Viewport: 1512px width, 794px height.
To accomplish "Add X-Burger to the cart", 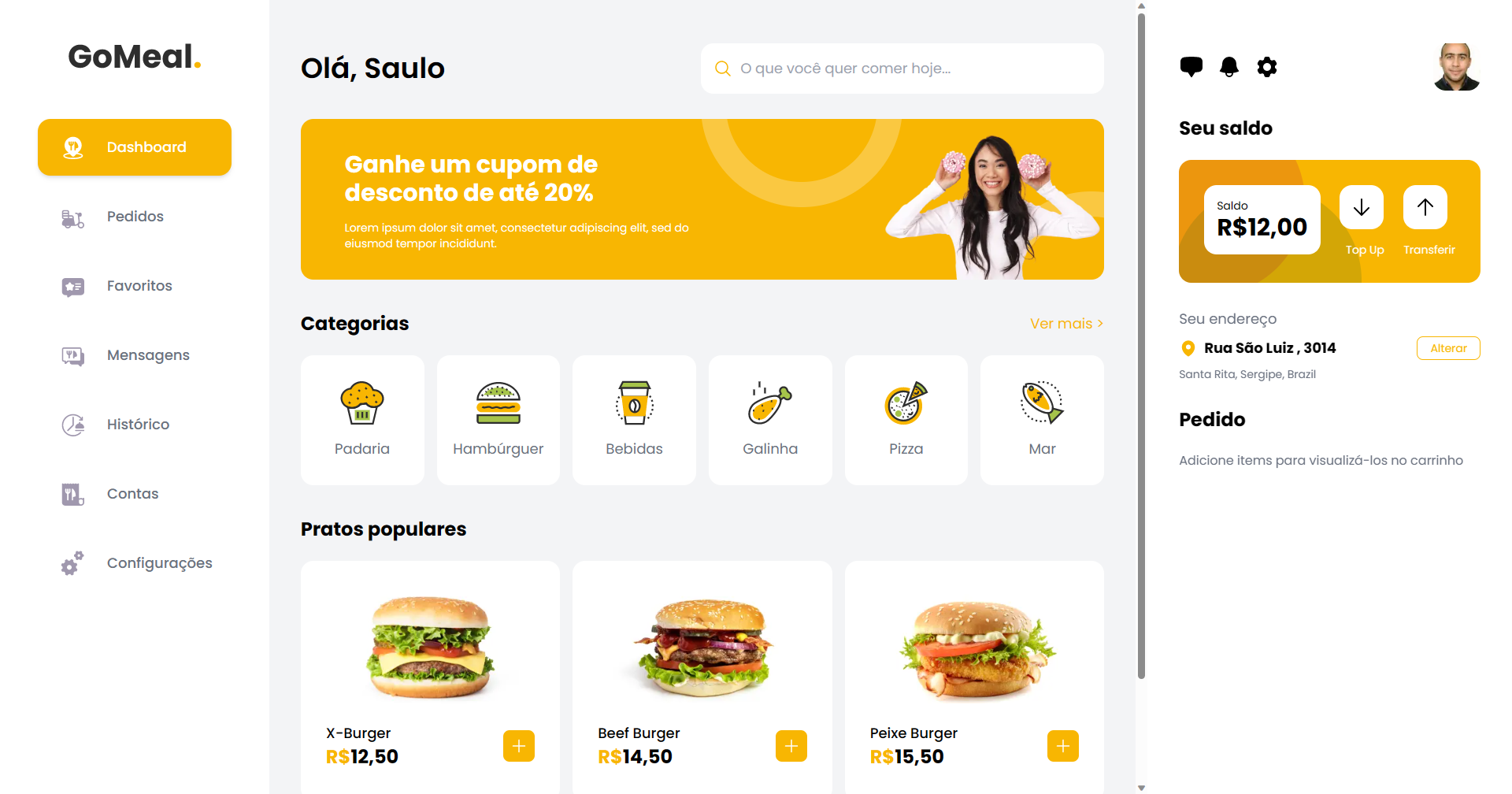I will tap(518, 746).
